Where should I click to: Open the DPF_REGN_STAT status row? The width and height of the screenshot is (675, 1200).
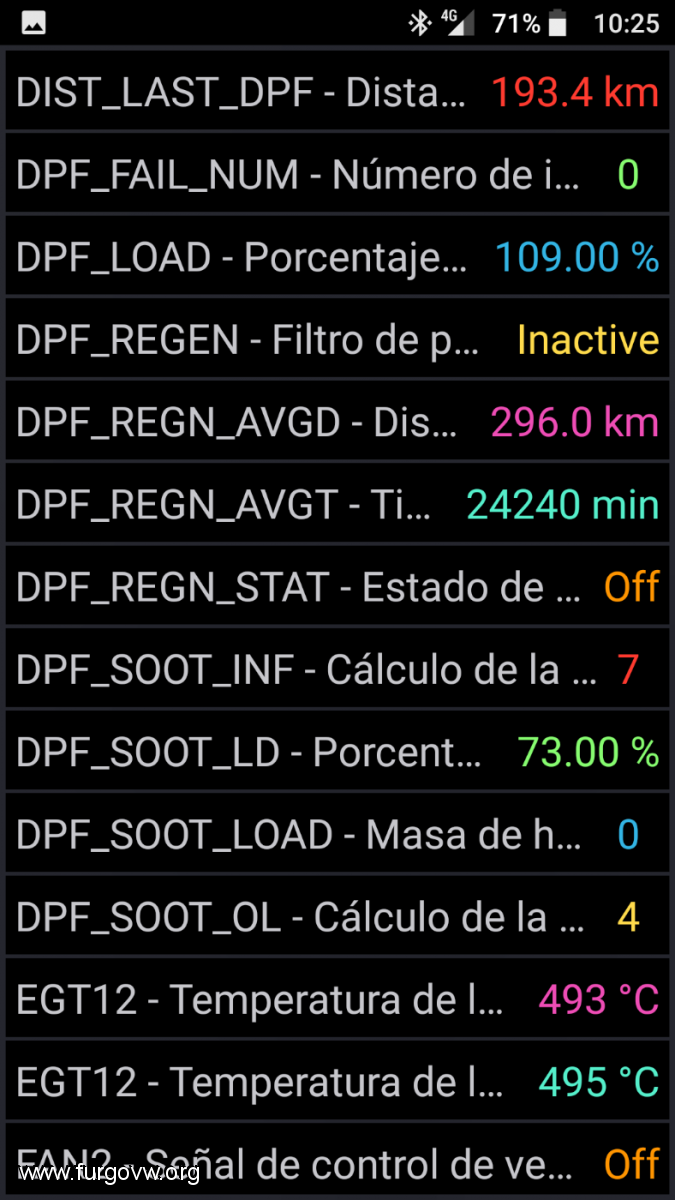tap(337, 587)
